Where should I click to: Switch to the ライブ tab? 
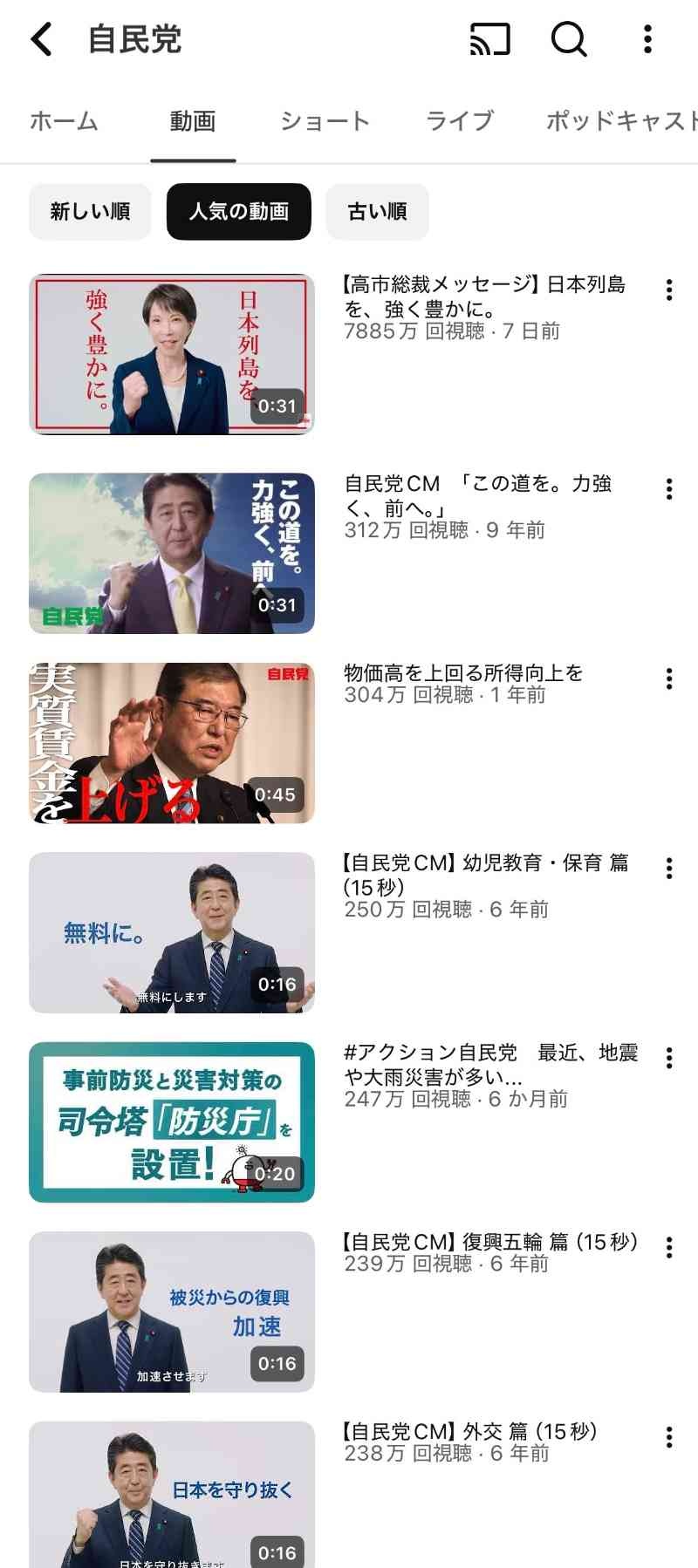pyautogui.click(x=460, y=121)
